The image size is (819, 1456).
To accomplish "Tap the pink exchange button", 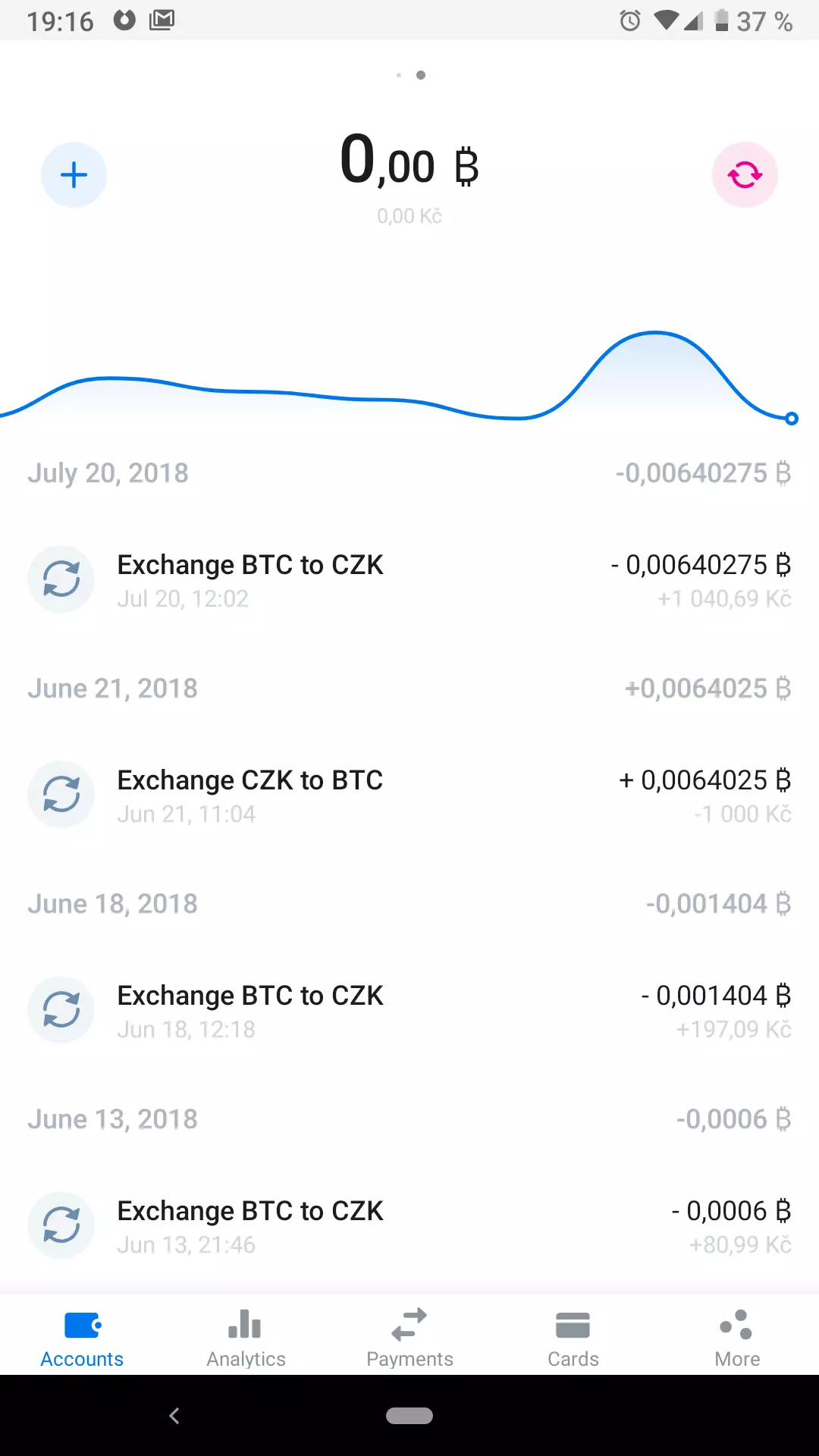I will pos(745,175).
